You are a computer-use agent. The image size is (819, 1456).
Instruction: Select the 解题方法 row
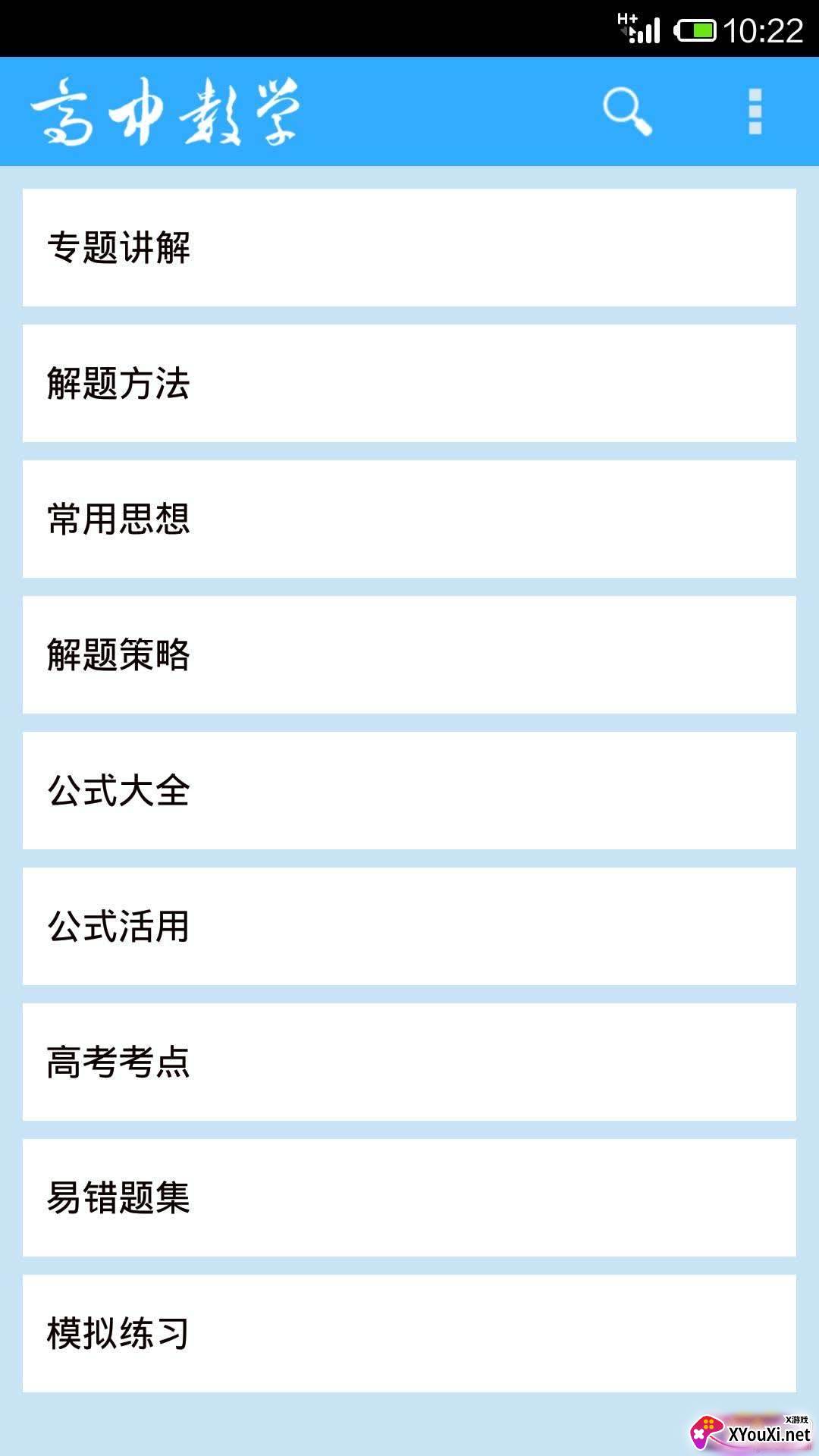(409, 383)
